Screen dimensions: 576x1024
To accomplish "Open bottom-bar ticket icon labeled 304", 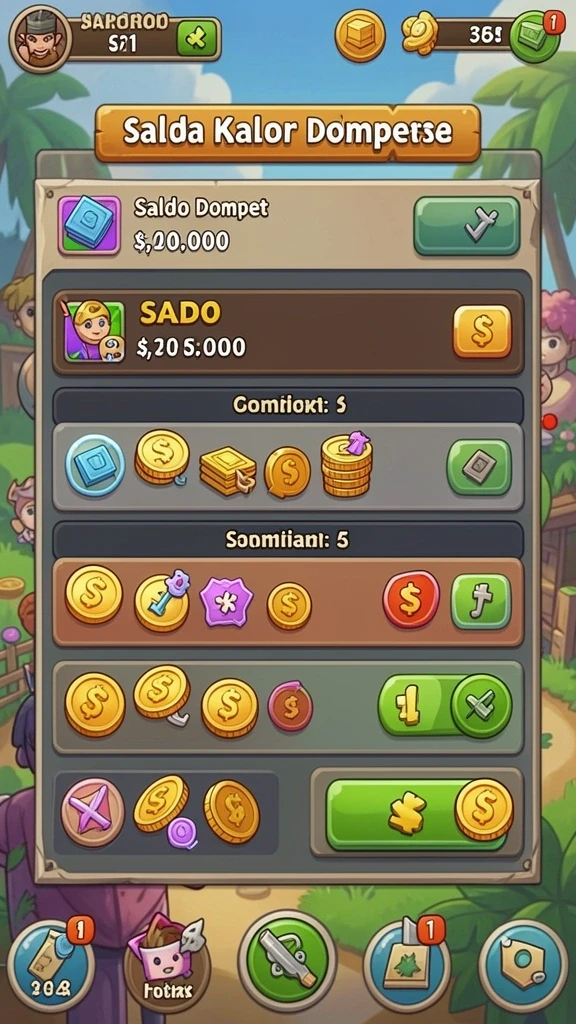I will coord(51,965).
